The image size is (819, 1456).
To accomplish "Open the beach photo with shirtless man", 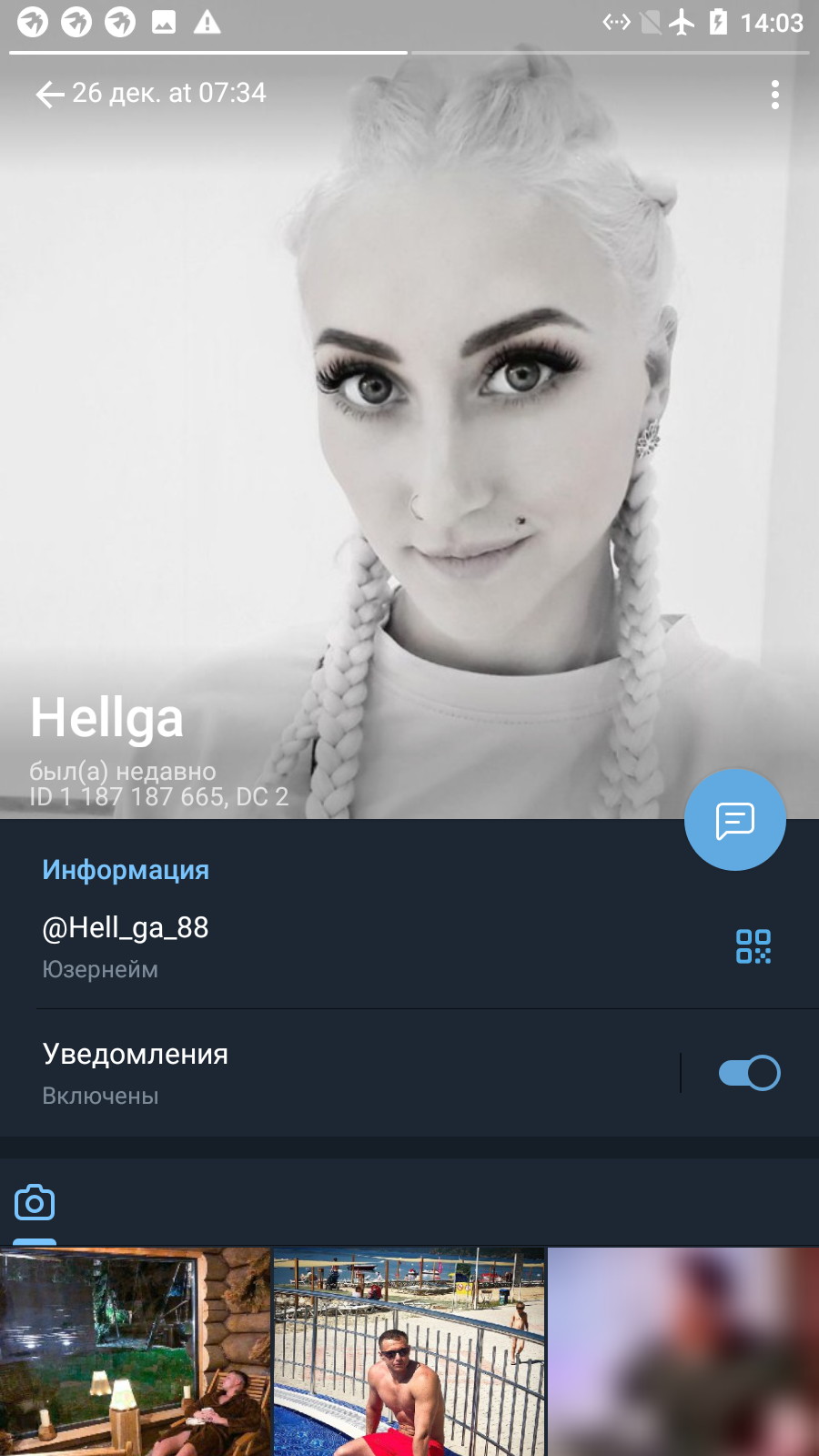I will click(409, 1352).
